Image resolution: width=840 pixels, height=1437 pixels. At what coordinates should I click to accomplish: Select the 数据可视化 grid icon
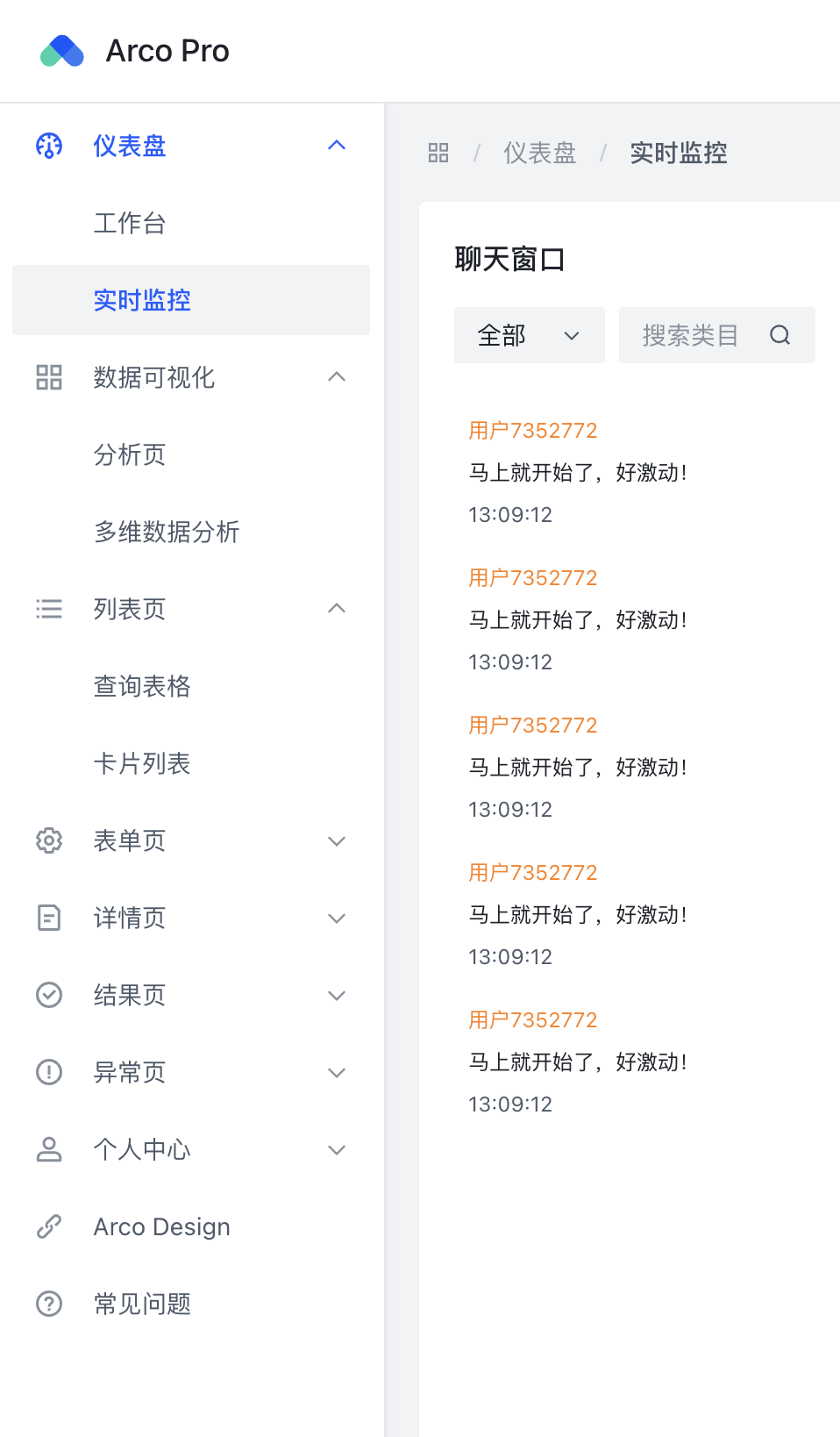(x=48, y=378)
